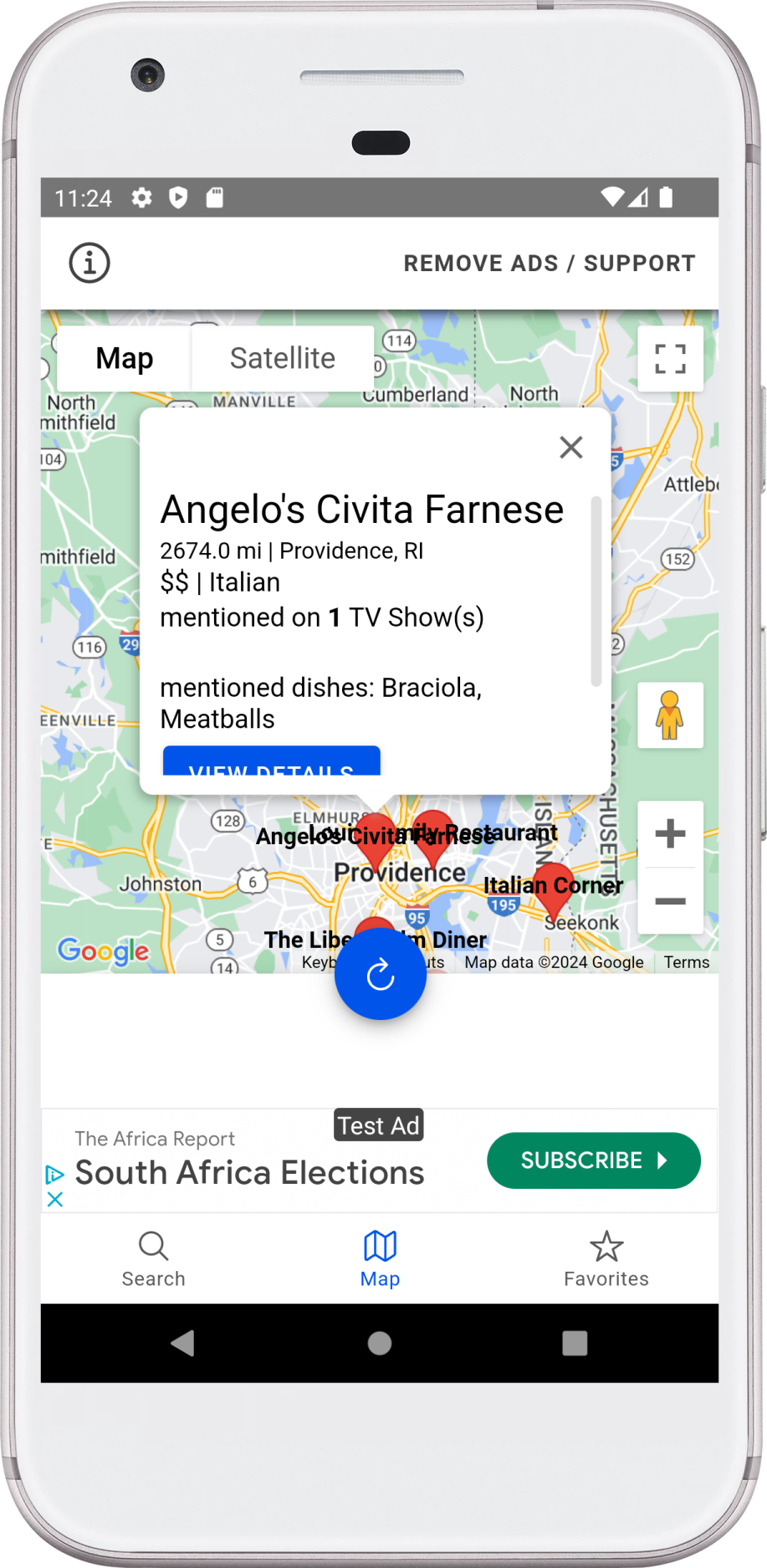
Task: Switch map to Satellite view
Action: (282, 358)
